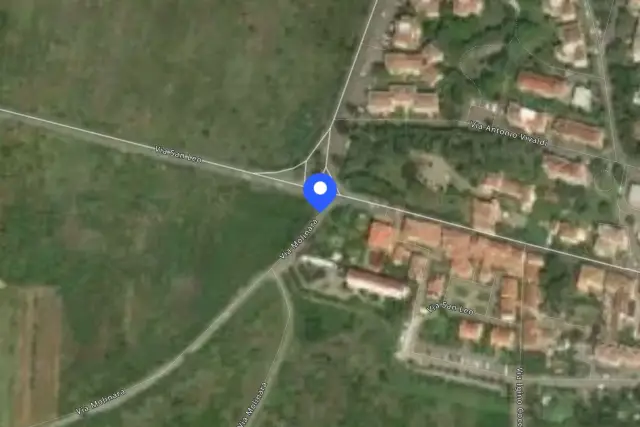This screenshot has width=640, height=427.
Task: Tap the blue location pin marker
Action: pos(320,192)
